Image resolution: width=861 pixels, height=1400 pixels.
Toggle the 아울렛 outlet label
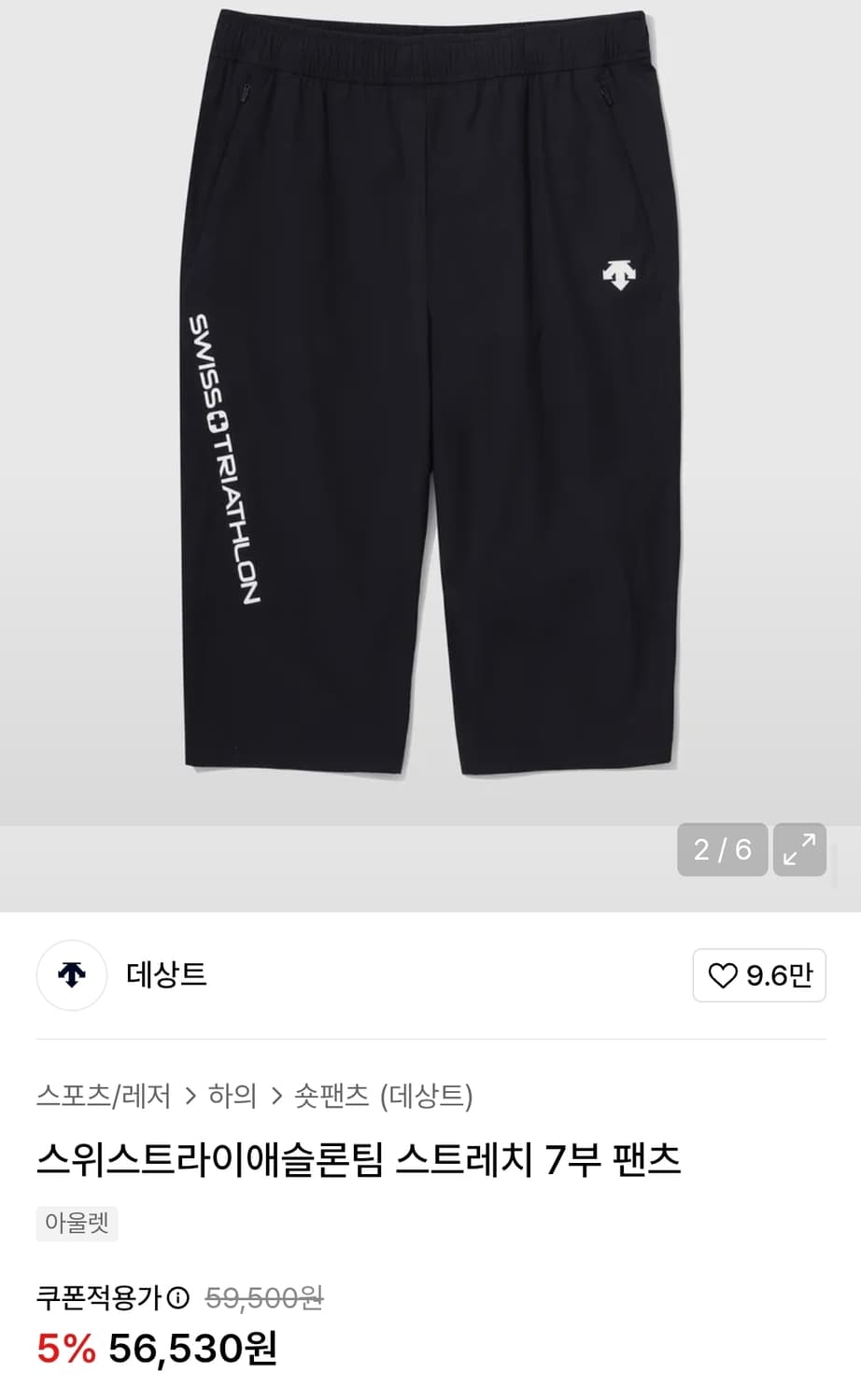tap(75, 1224)
